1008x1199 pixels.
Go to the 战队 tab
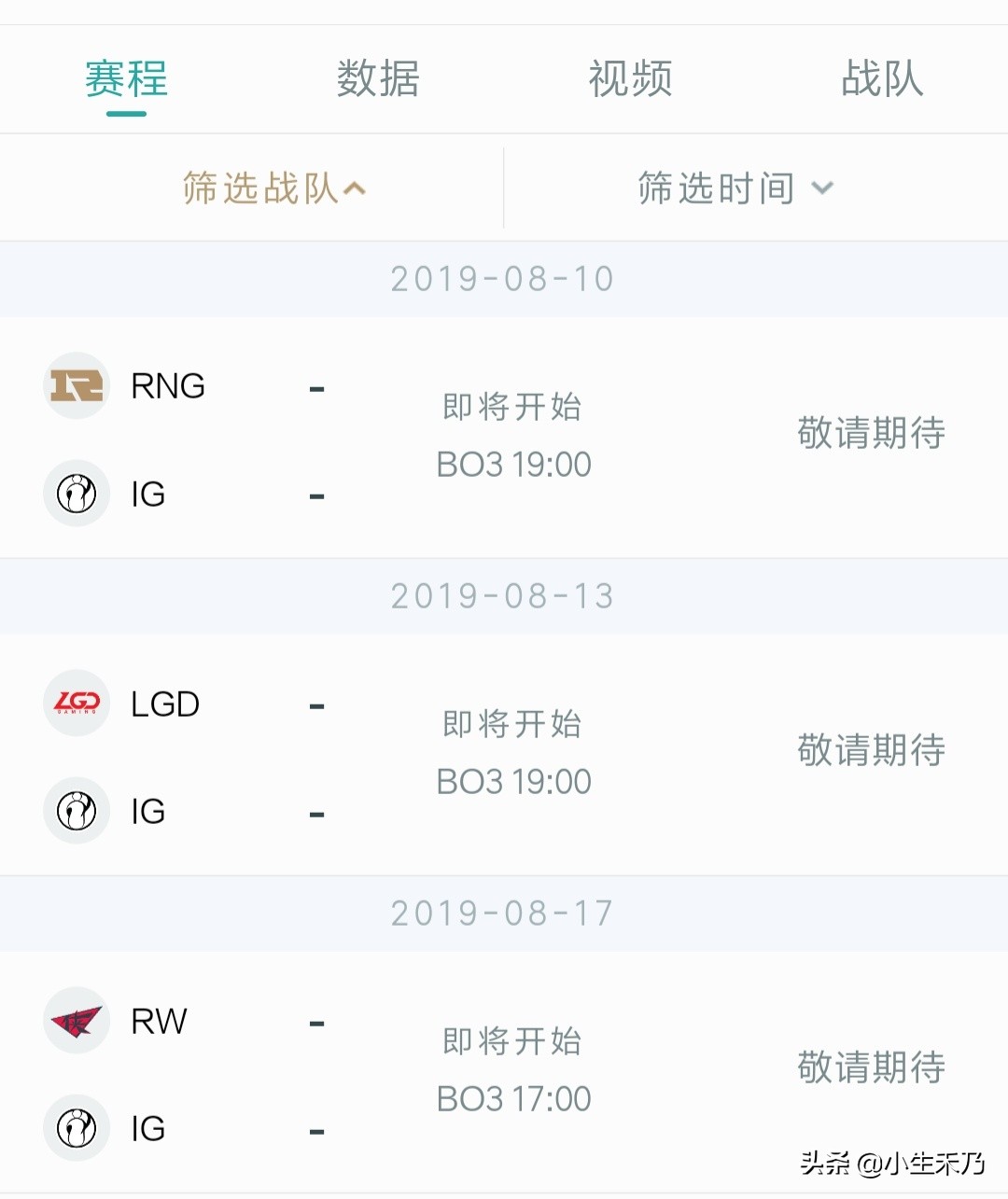coord(882,79)
